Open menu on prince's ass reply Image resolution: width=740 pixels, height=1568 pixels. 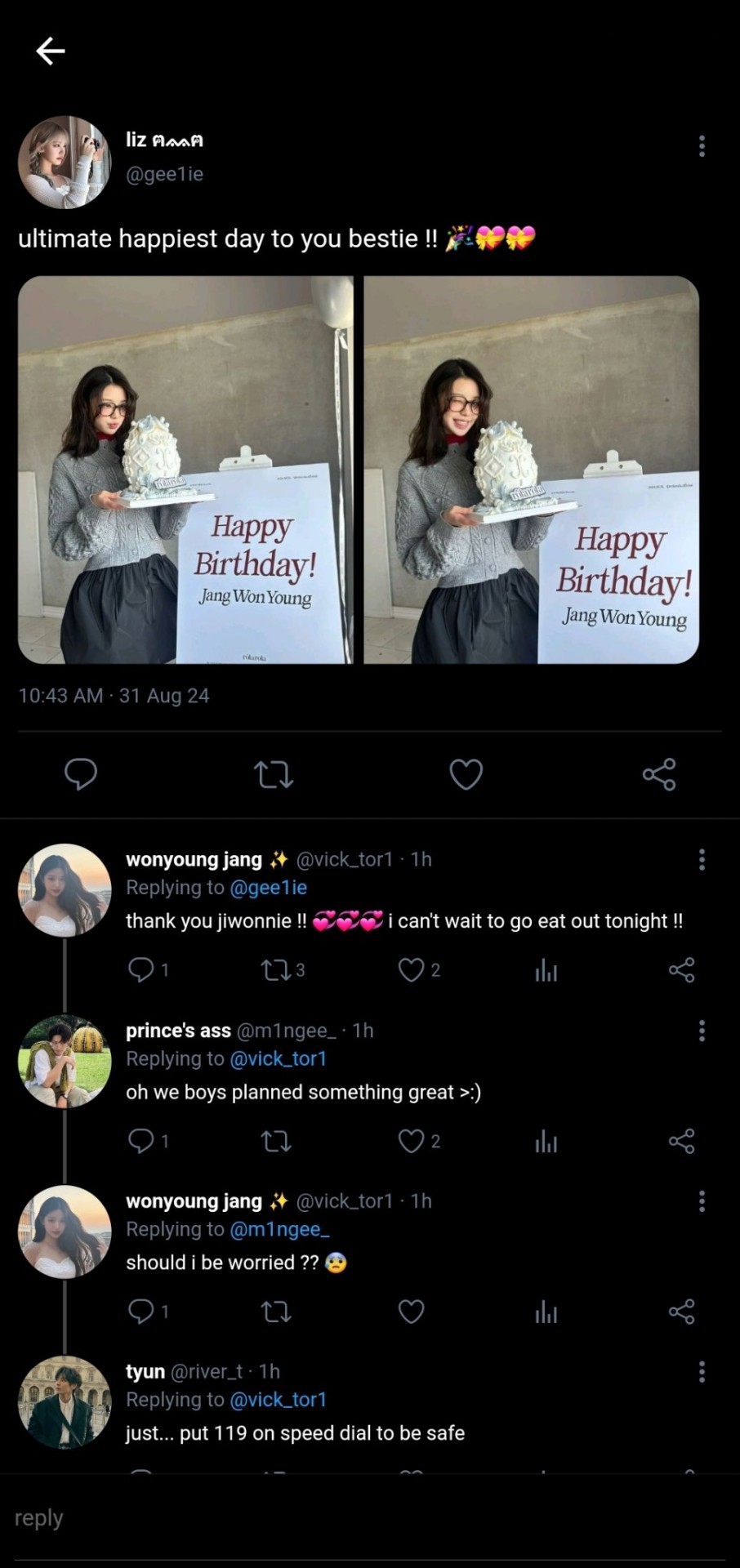[x=701, y=1031]
